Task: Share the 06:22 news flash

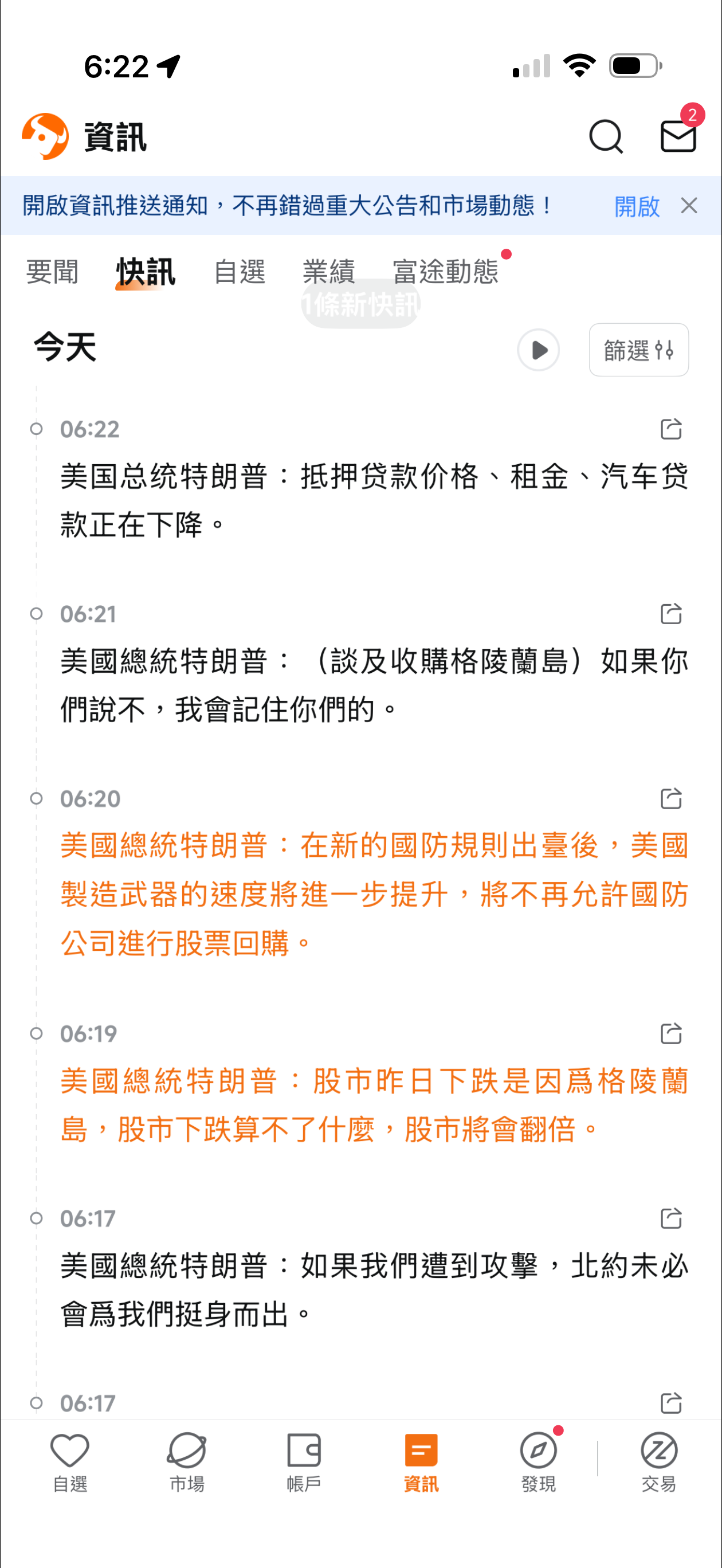Action: (x=671, y=429)
